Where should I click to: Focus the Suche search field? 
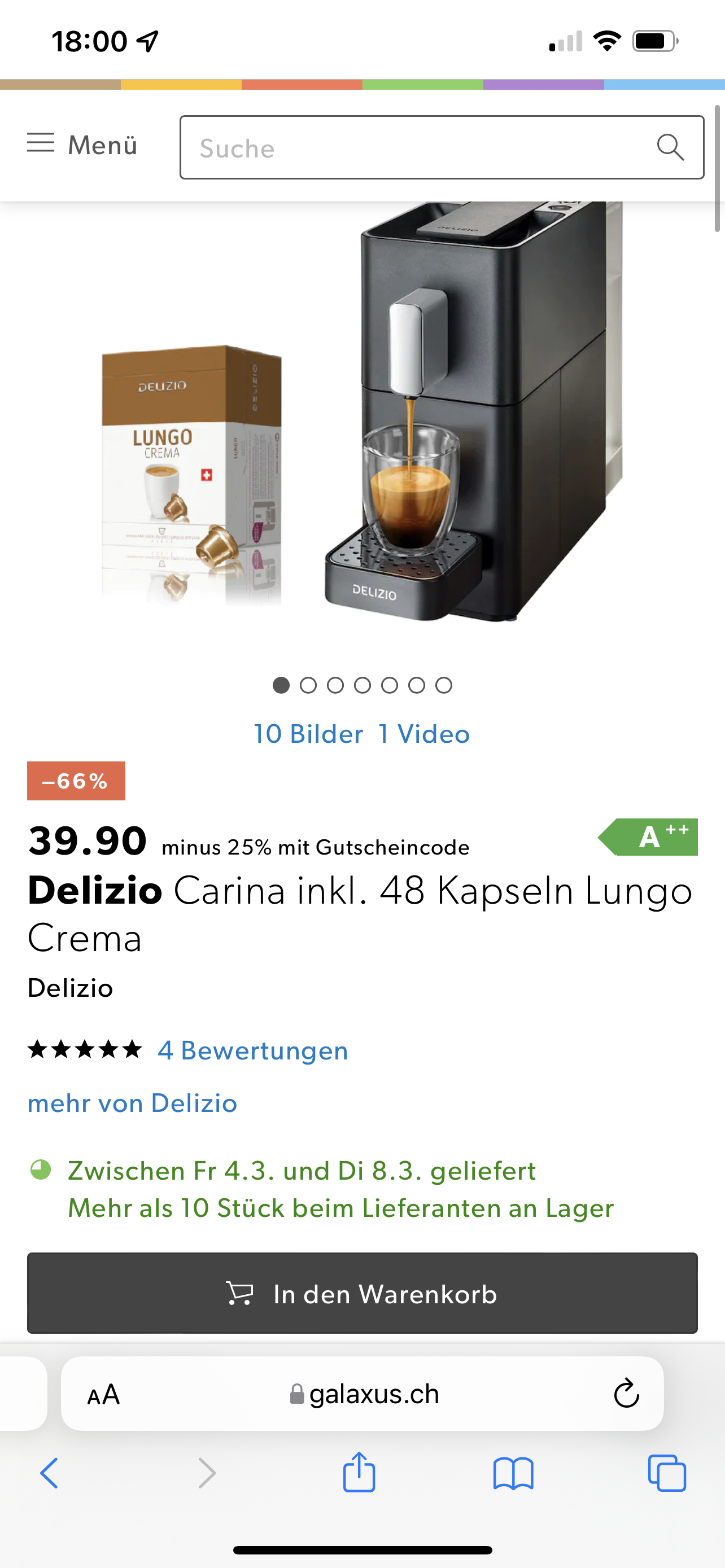coord(420,147)
